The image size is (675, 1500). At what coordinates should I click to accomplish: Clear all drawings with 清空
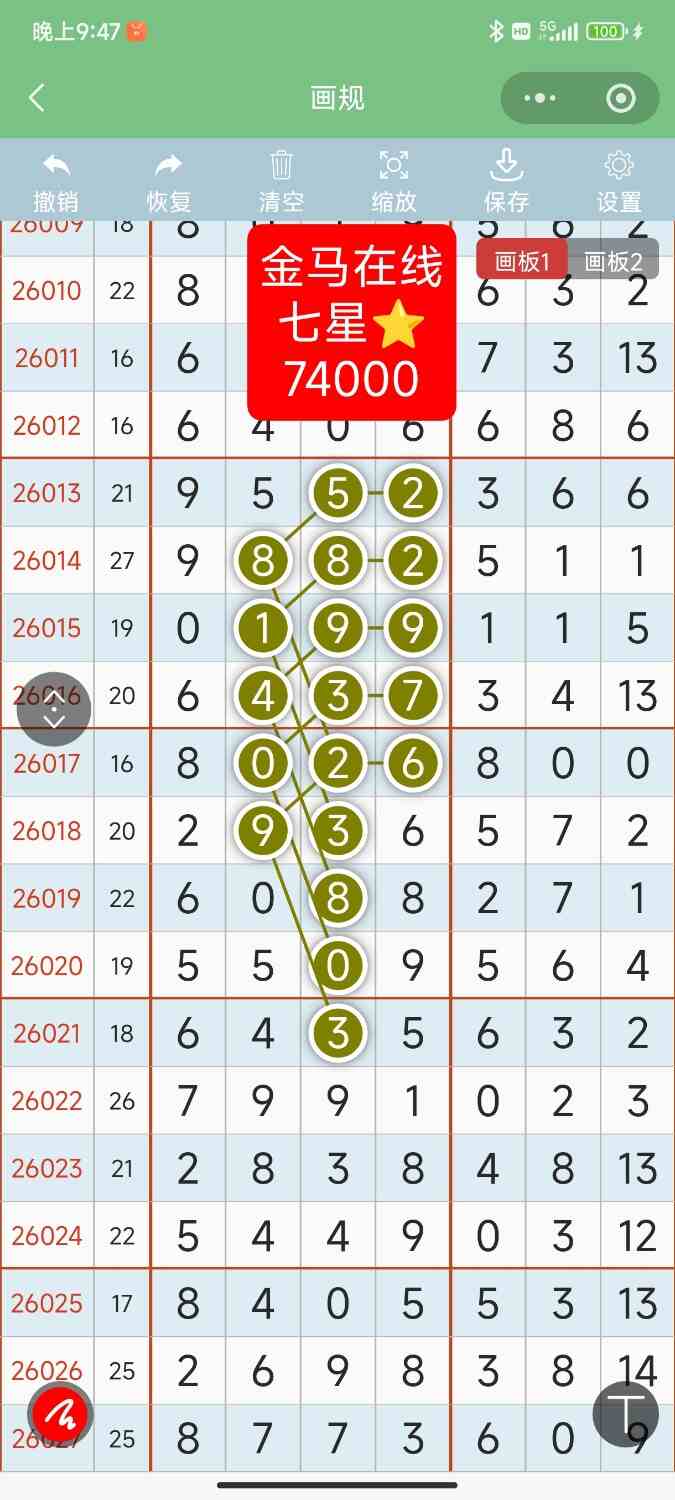click(x=281, y=181)
